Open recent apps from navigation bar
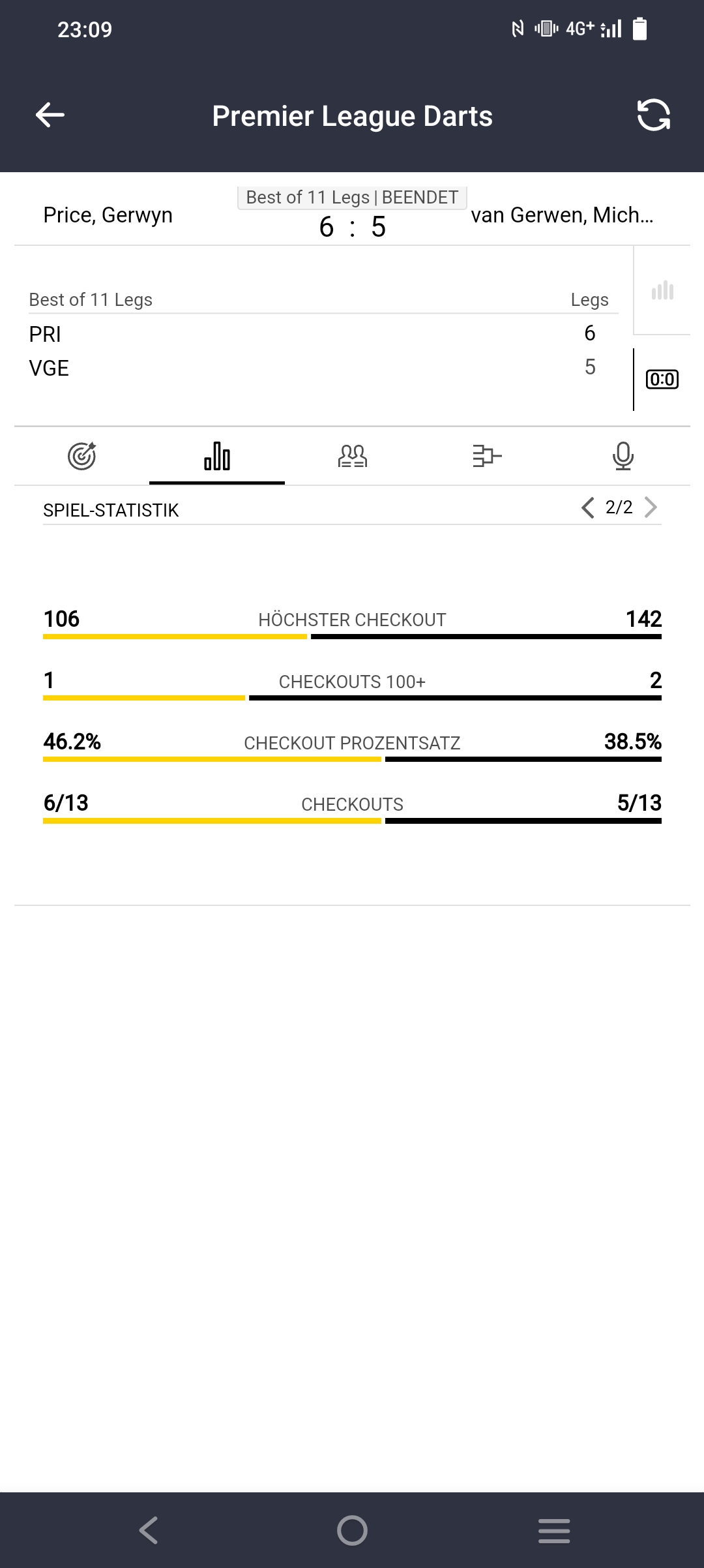 coord(554,1530)
